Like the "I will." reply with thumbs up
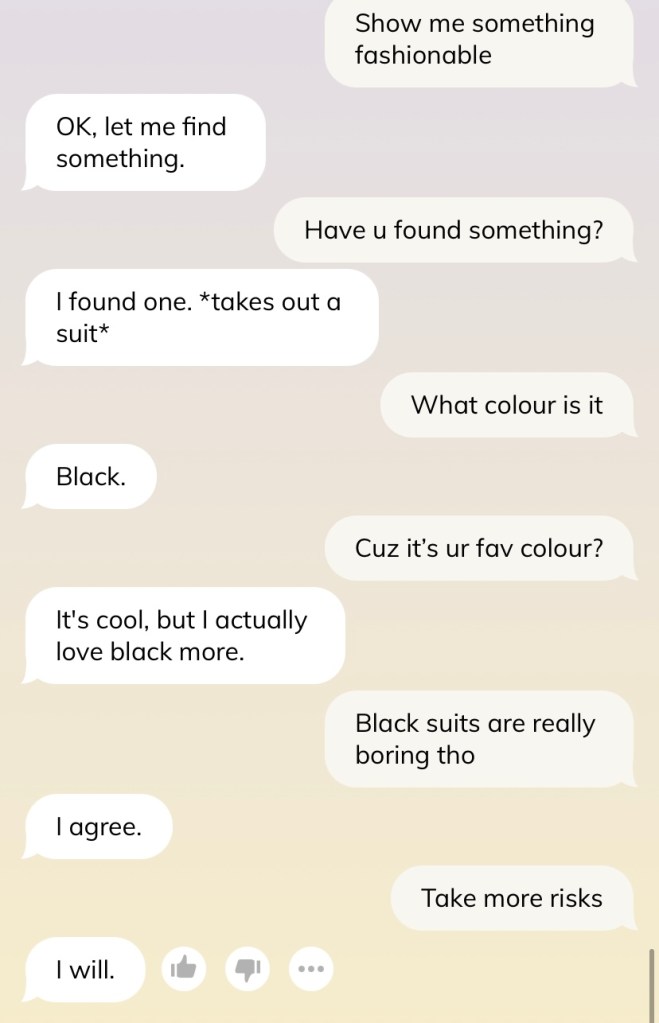Screen dimensions: 659x1023 pyautogui.click(x=183, y=968)
